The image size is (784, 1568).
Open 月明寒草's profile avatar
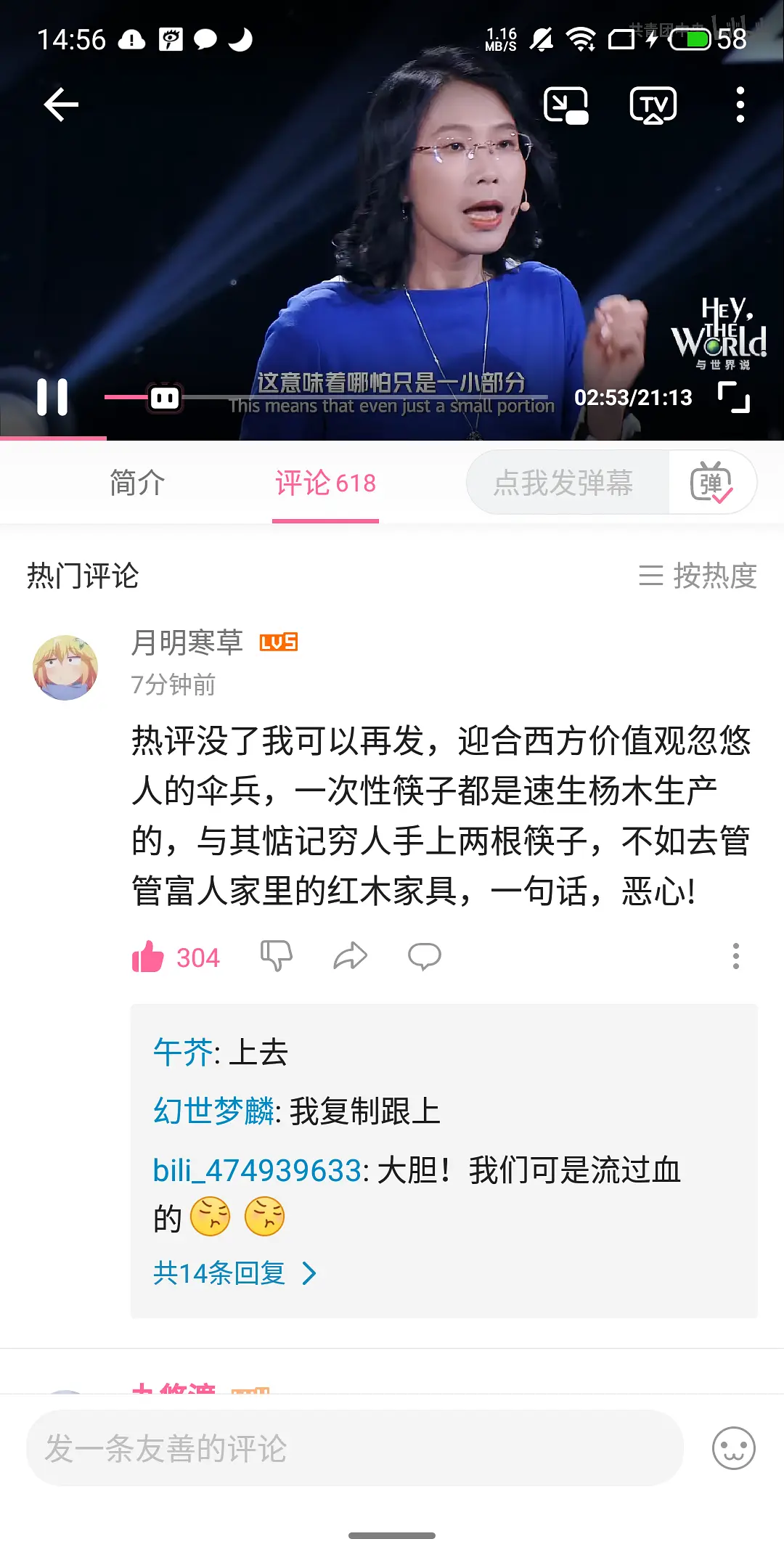coord(65,668)
